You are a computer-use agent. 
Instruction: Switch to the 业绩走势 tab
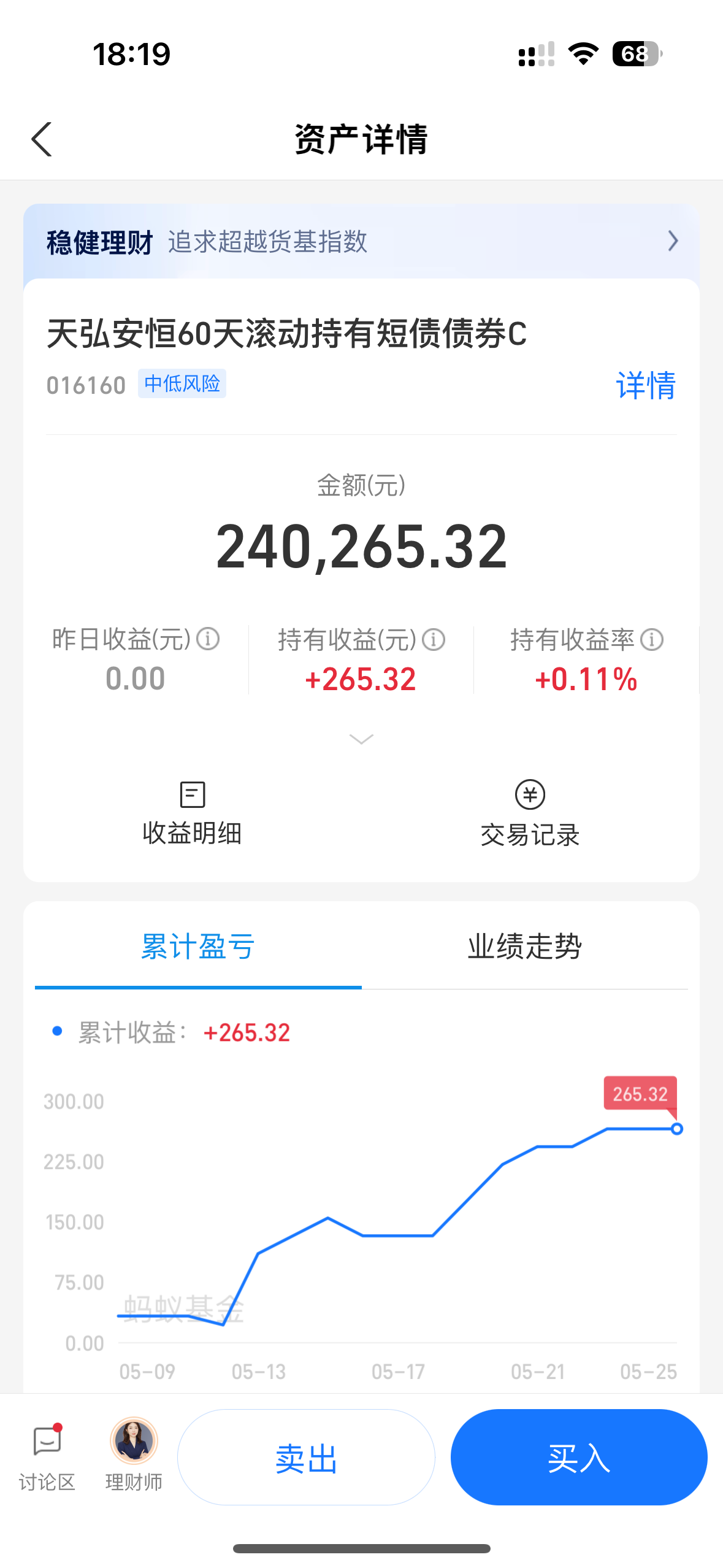[x=524, y=946]
